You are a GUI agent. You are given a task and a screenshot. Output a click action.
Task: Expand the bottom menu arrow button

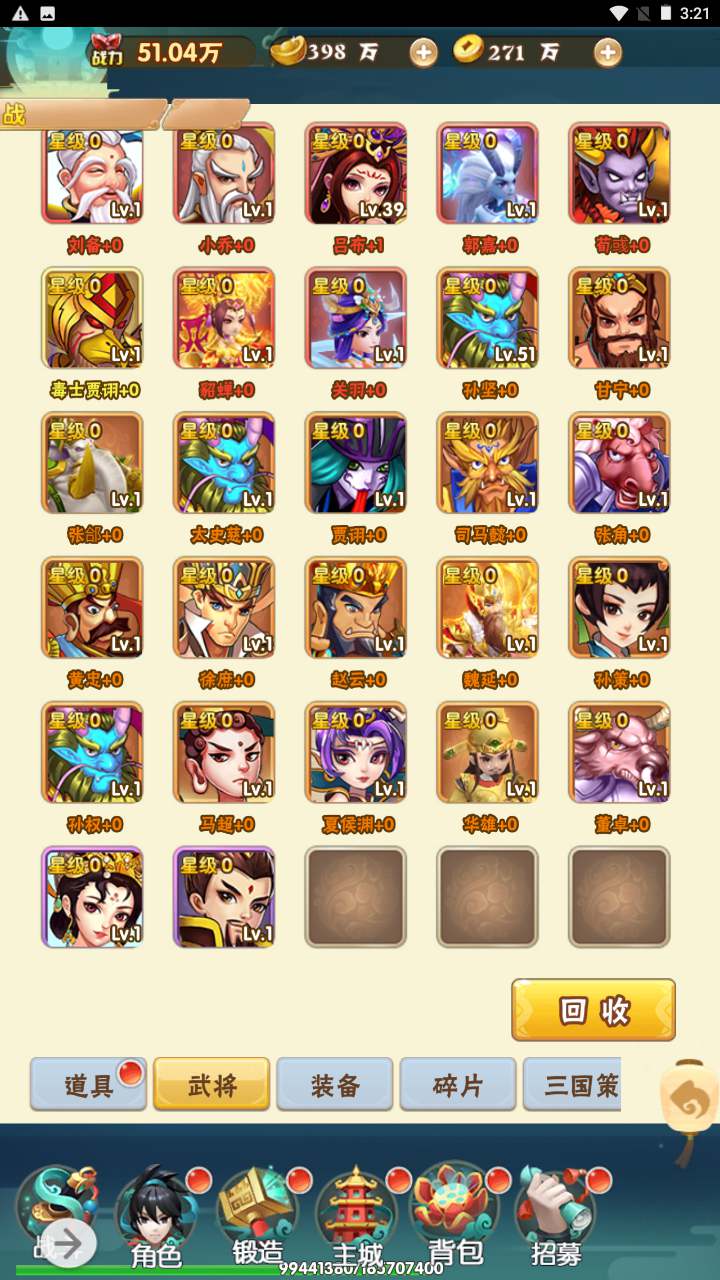68,1243
